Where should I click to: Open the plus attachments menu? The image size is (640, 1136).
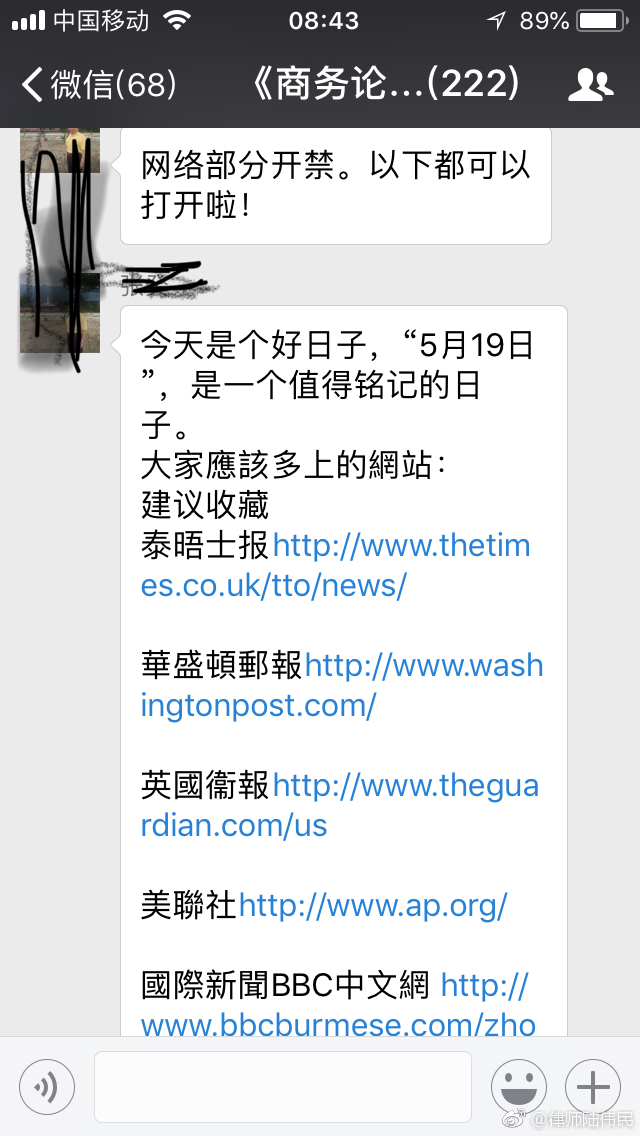(x=592, y=1086)
